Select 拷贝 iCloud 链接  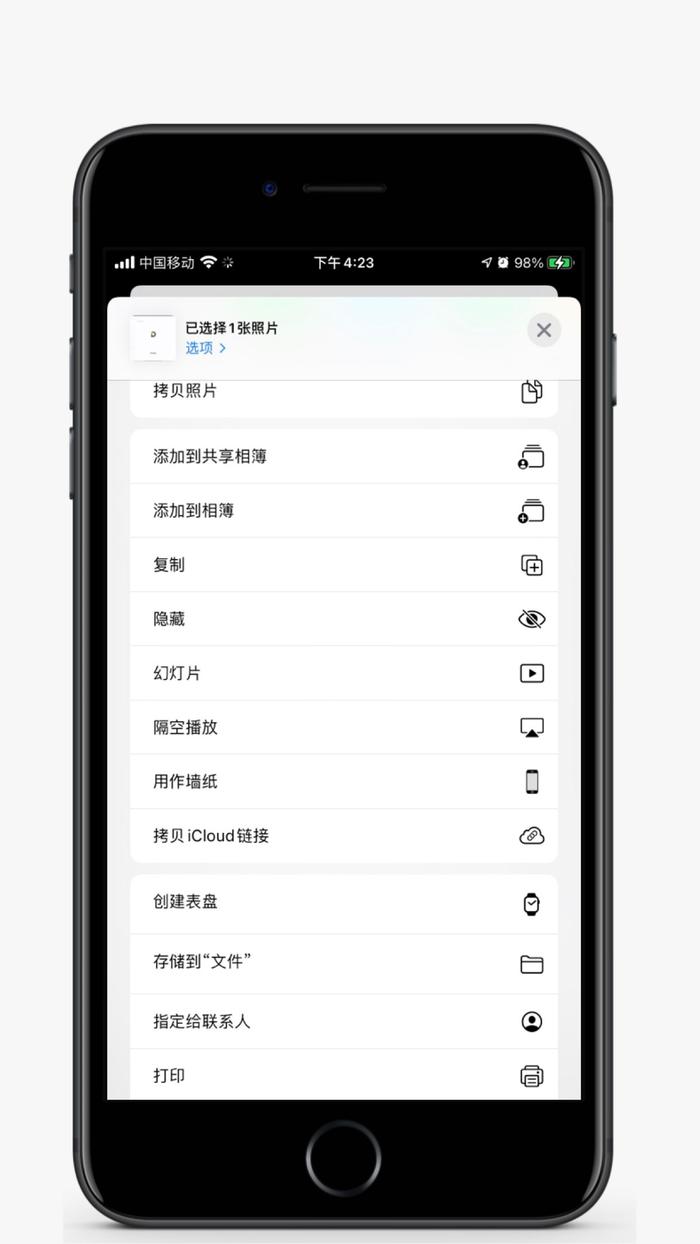[x=344, y=835]
